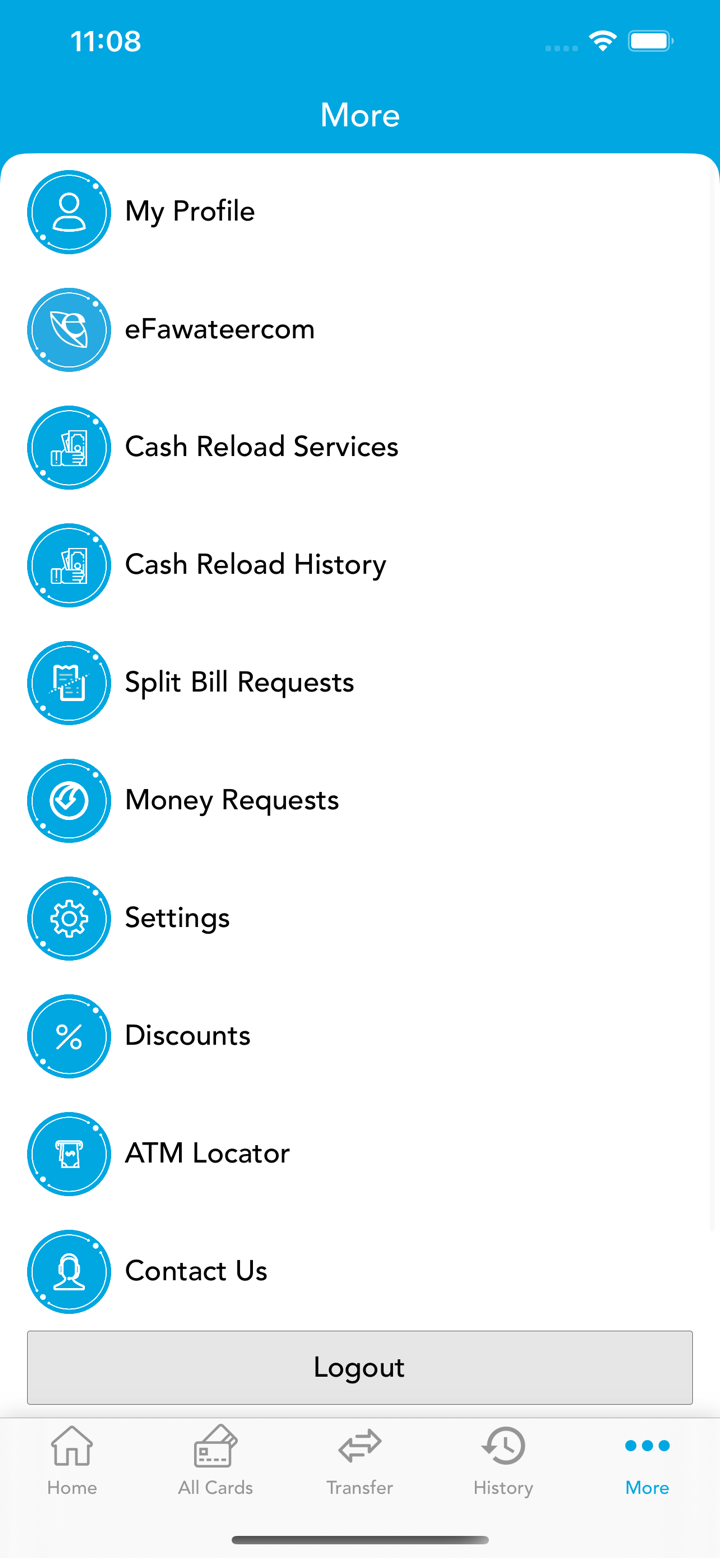Open the Money Requests menu entry
Image resolution: width=720 pixels, height=1558 pixels.
tap(231, 800)
